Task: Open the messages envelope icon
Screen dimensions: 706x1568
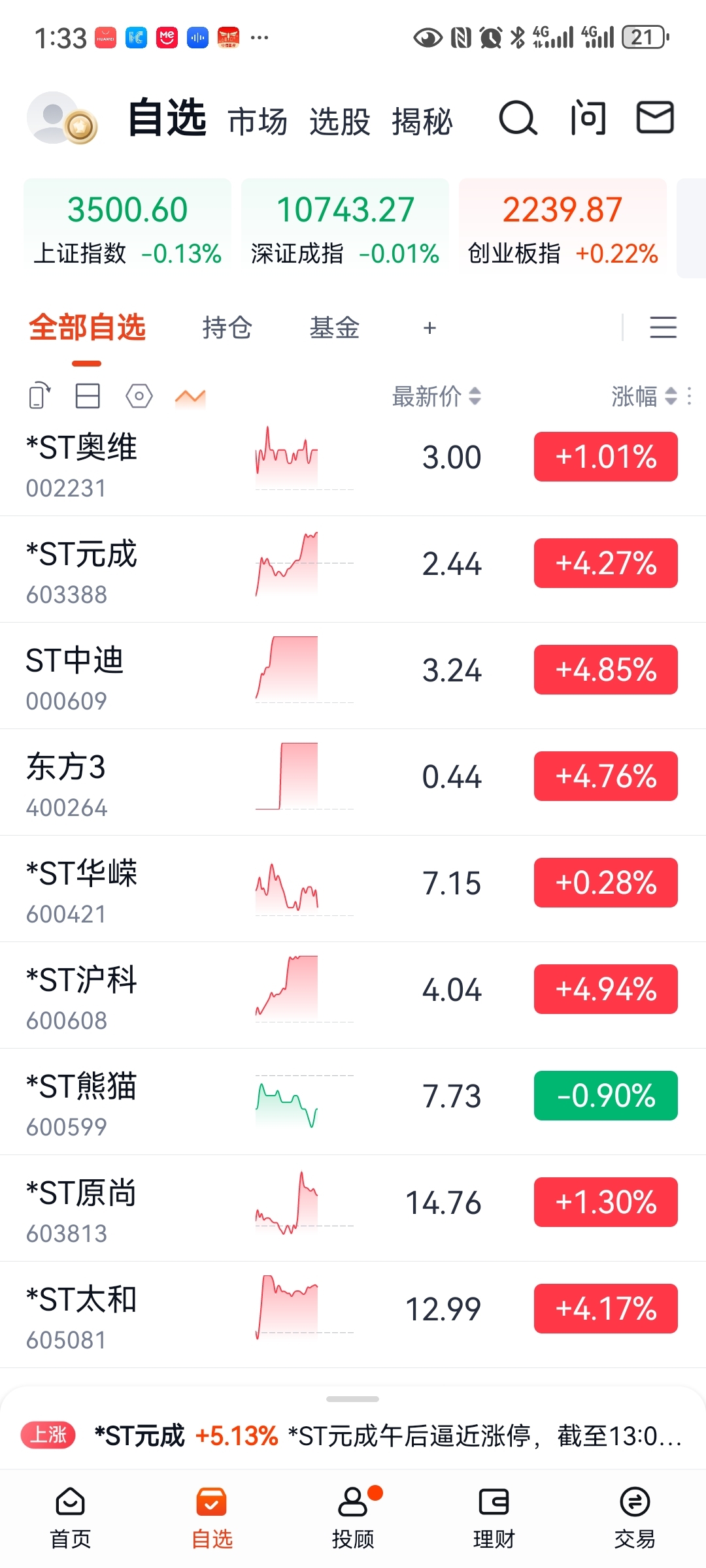Action: [x=655, y=118]
